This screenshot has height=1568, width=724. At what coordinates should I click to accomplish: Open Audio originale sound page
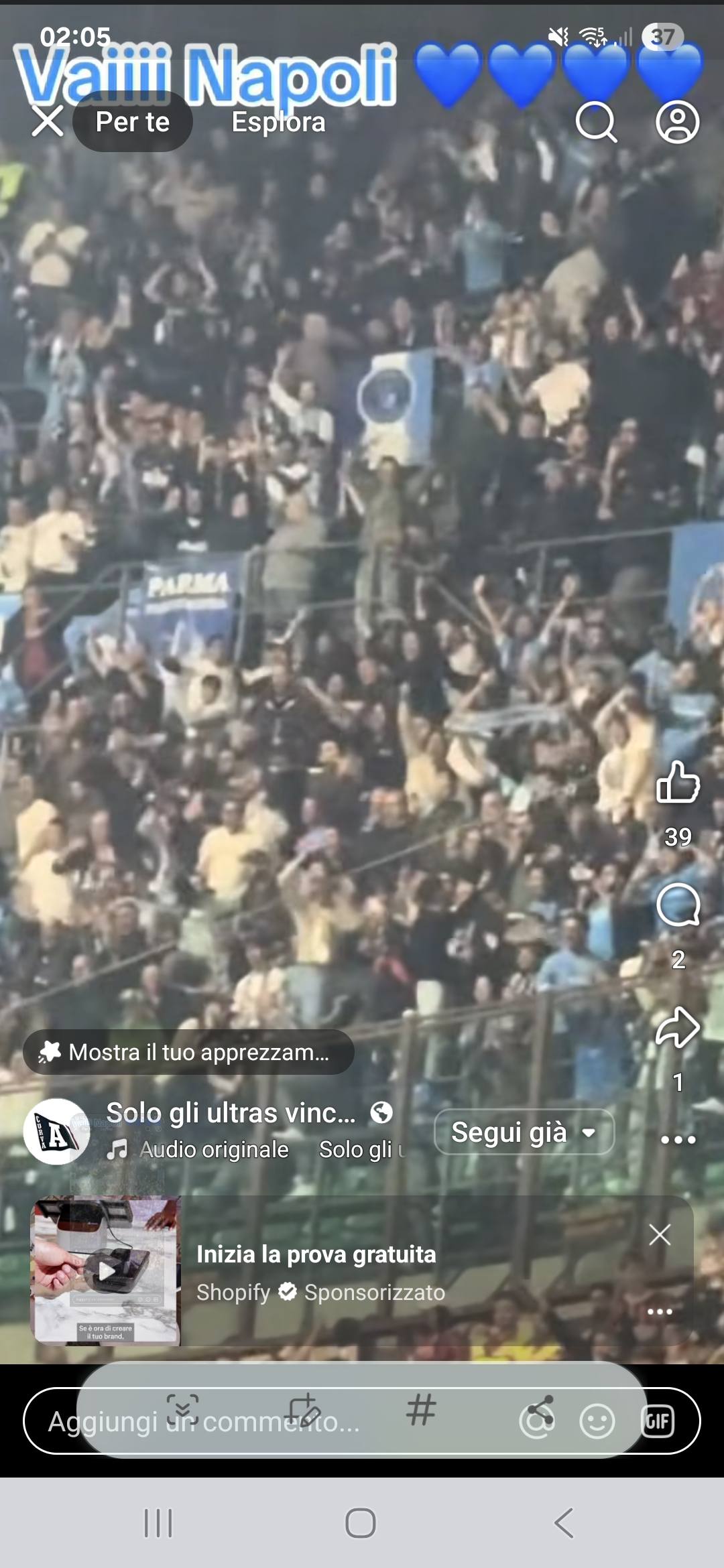[213, 1150]
